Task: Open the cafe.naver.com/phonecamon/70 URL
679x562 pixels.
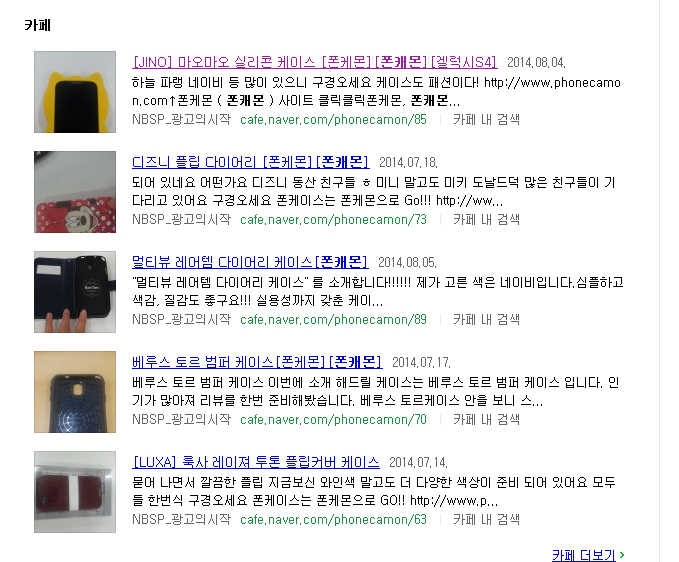Action: [333, 420]
